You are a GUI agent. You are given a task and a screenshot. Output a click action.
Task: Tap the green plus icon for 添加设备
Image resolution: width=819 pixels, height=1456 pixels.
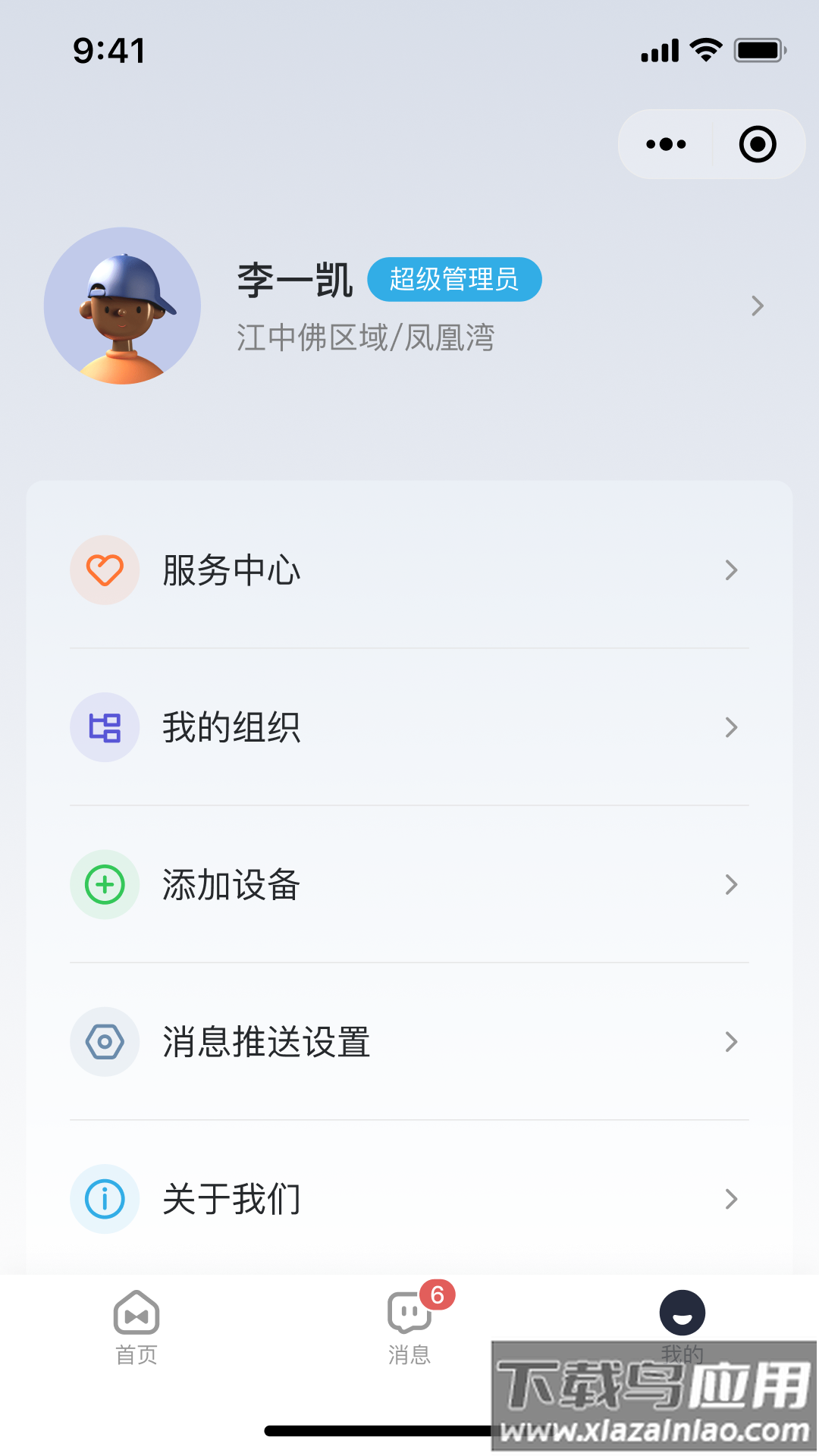(105, 884)
